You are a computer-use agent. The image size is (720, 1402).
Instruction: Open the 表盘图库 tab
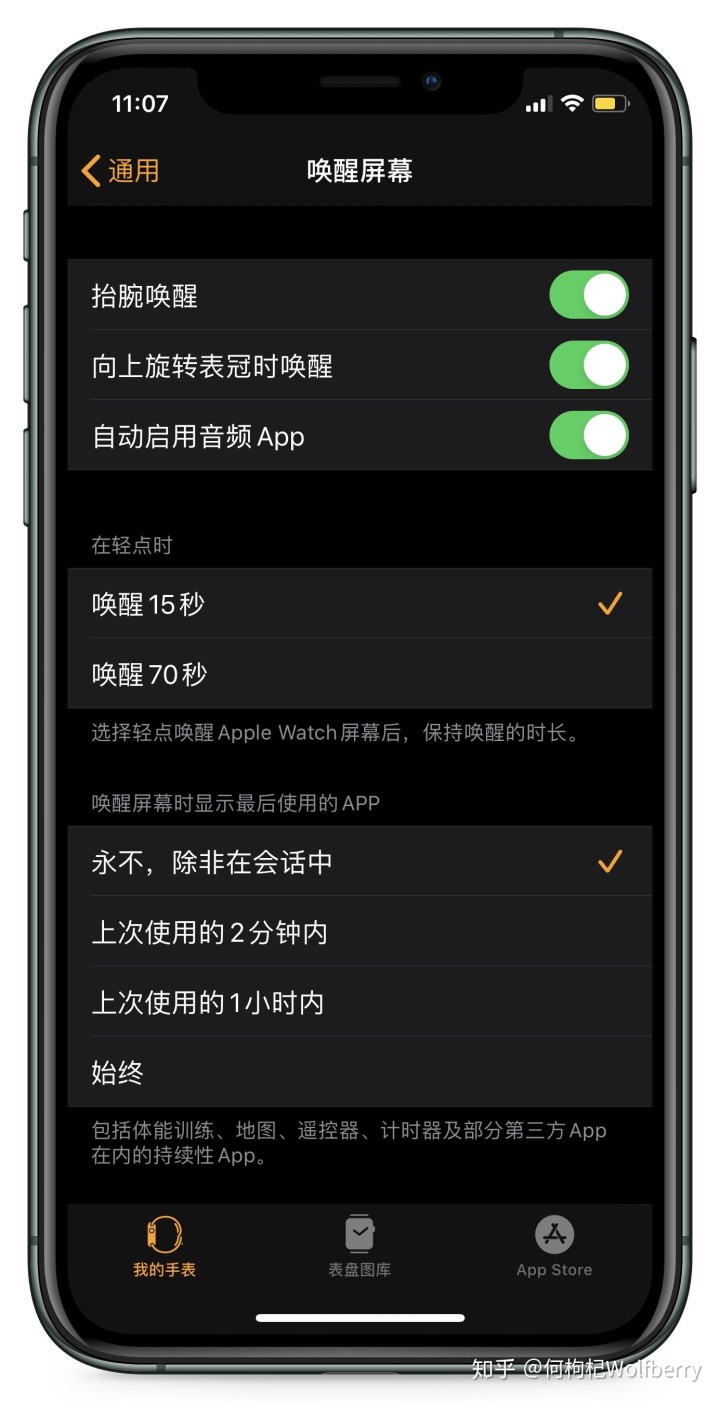pos(360,1247)
